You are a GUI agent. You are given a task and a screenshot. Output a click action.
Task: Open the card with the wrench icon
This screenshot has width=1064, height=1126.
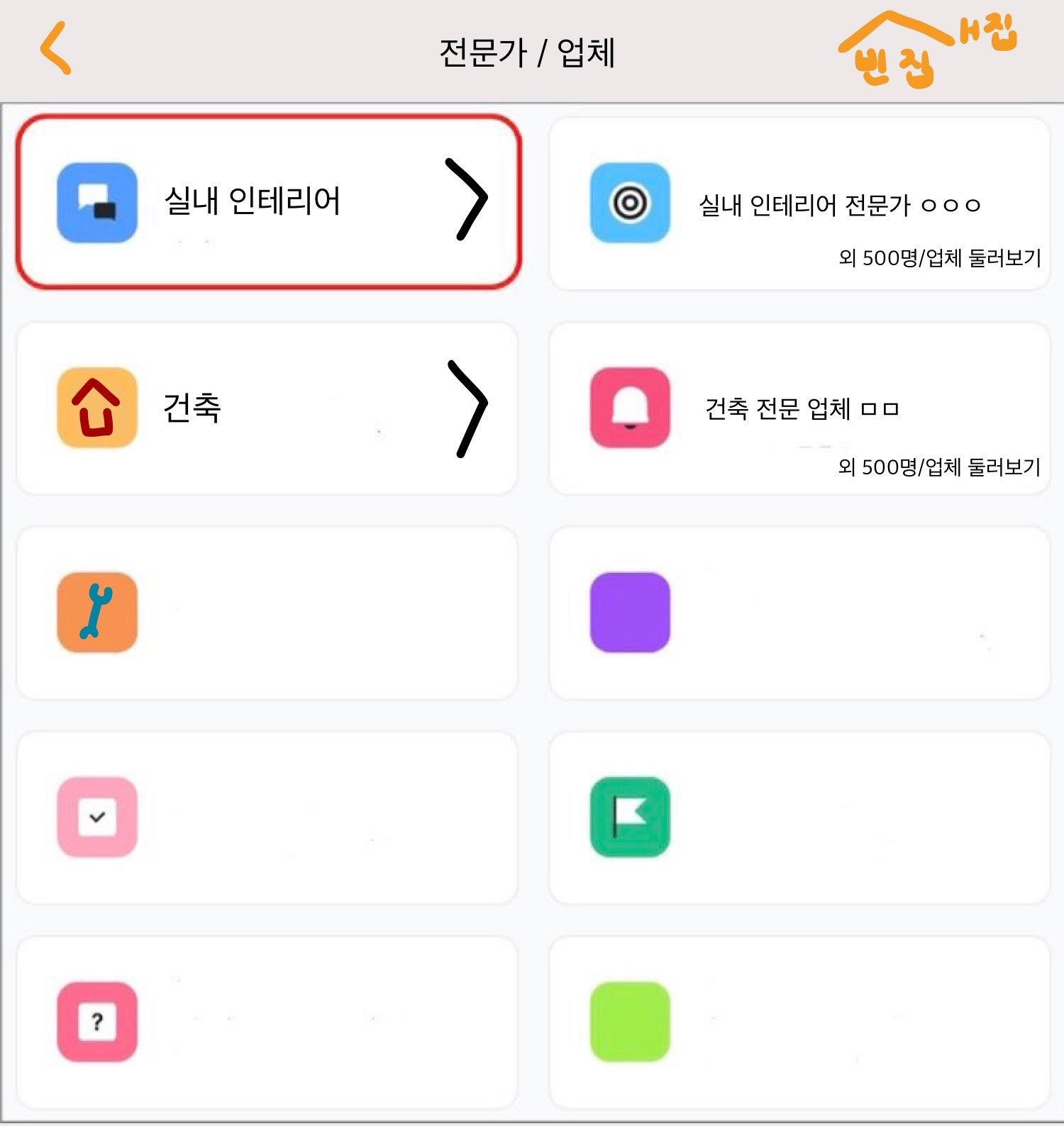[x=267, y=613]
